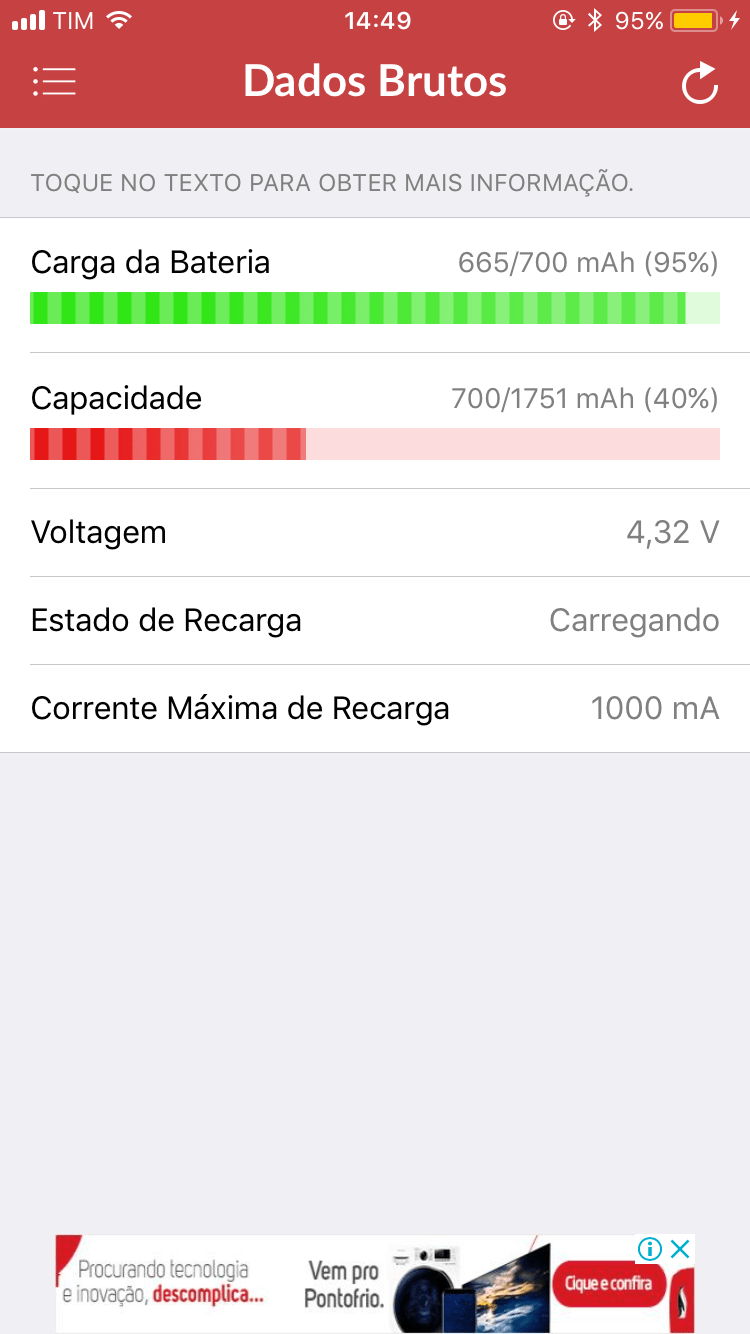Show details for Capacidade row
The width and height of the screenshot is (750, 1334).
tap(116, 399)
